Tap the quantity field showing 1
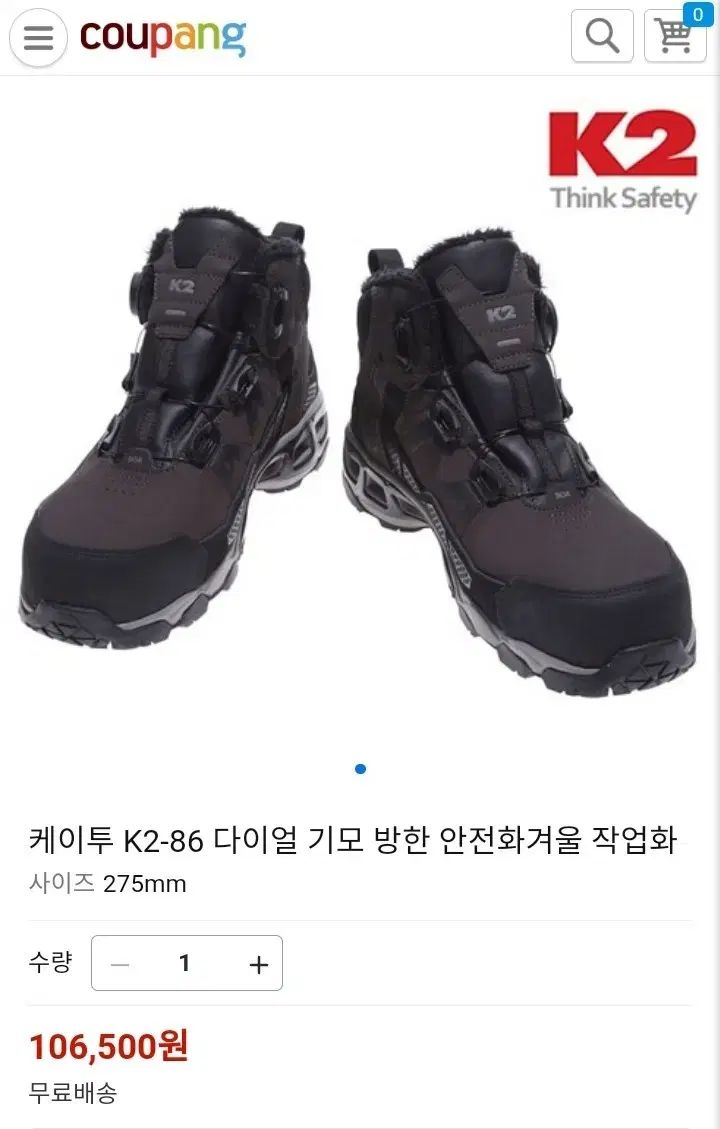720x1129 pixels. 185,964
